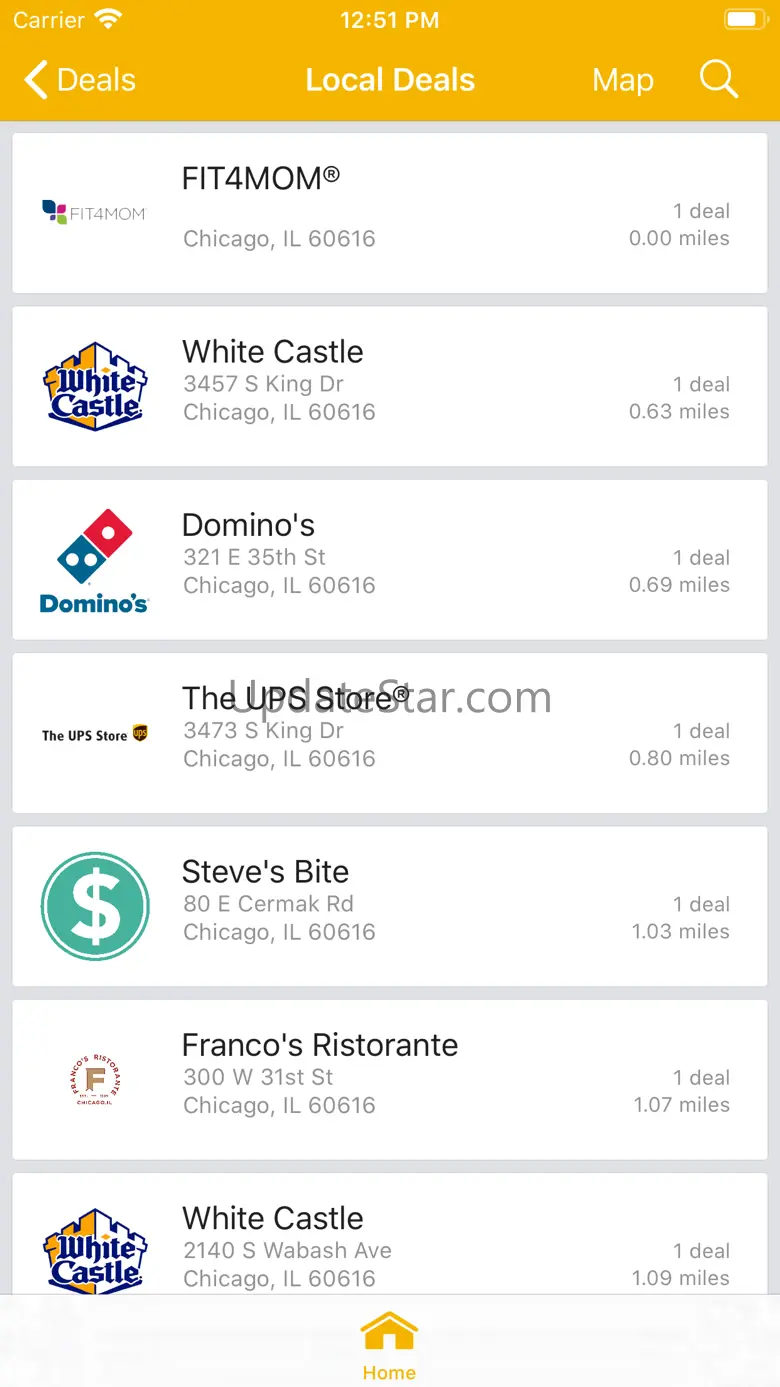Open White Castle on S King Dr

pyautogui.click(x=389, y=386)
